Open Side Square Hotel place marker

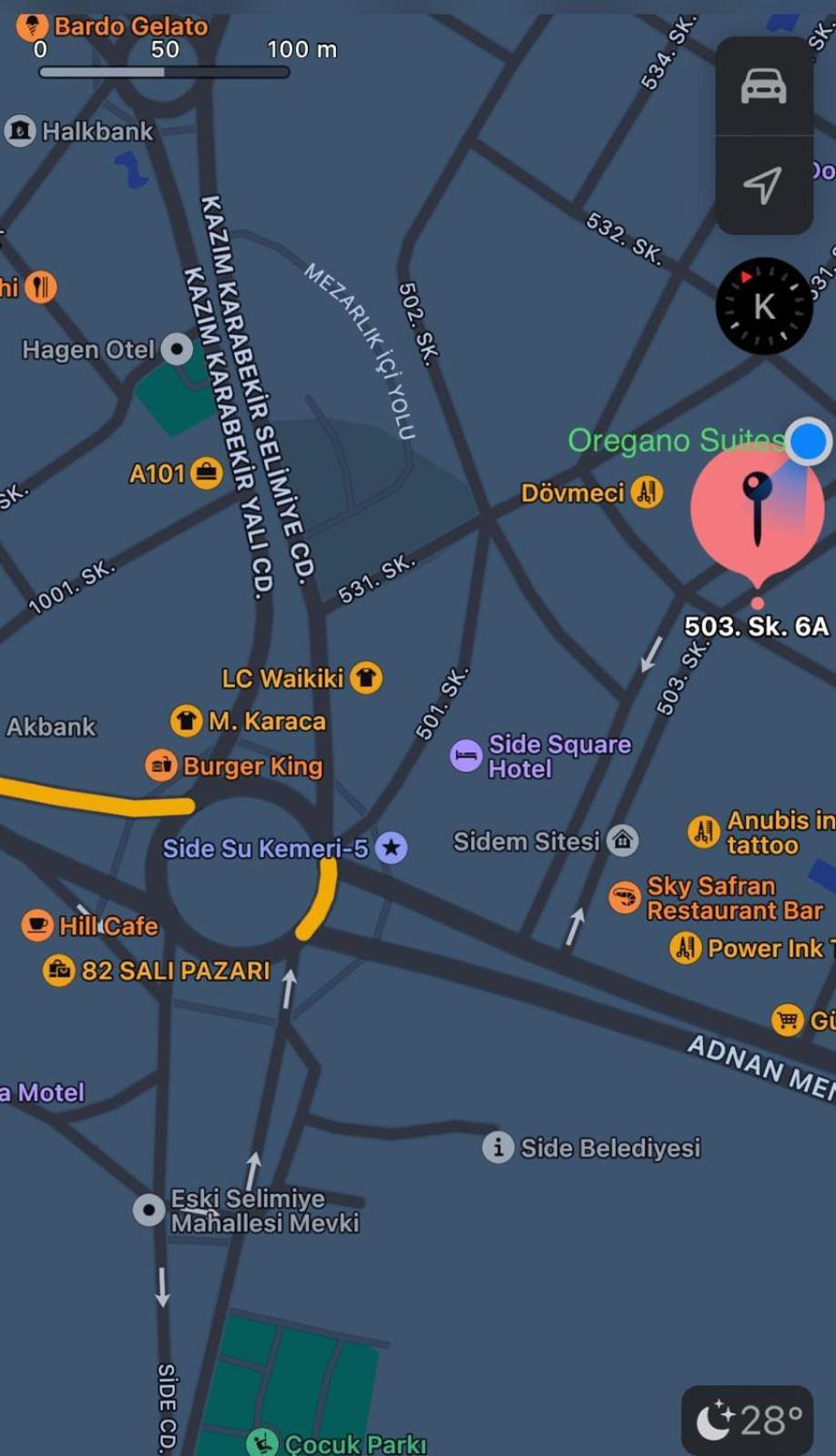[x=466, y=756]
